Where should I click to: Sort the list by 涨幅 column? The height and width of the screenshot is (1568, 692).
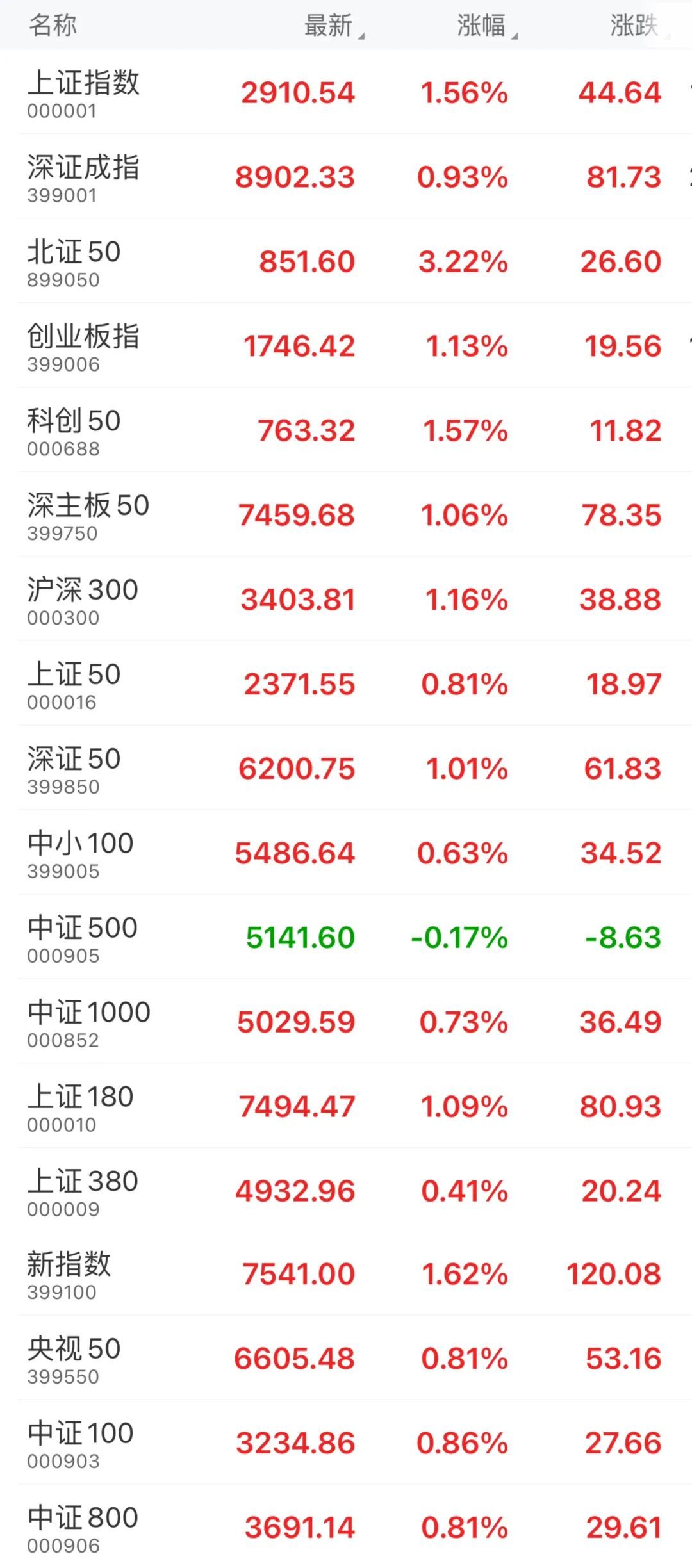tap(486, 26)
